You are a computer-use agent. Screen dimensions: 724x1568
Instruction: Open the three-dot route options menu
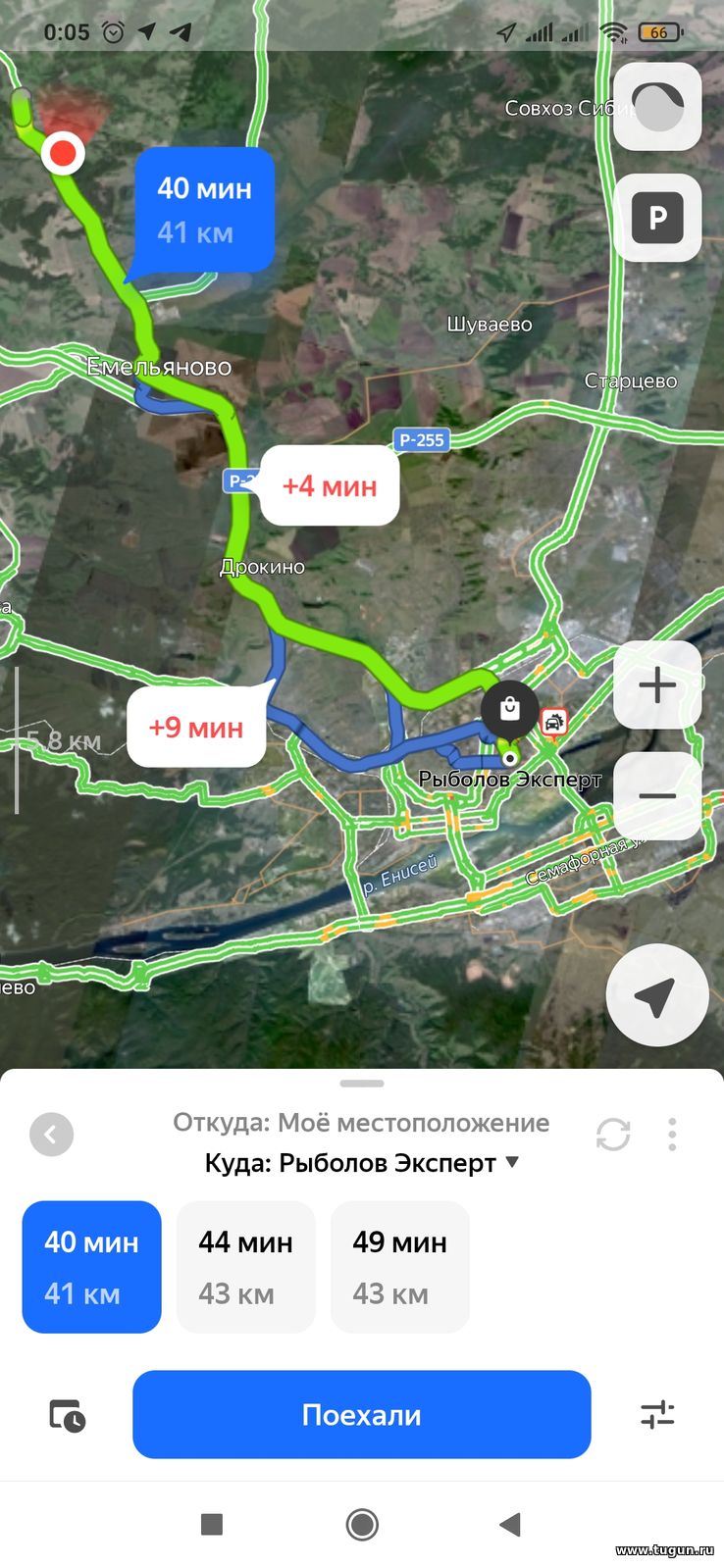pyautogui.click(x=672, y=1135)
